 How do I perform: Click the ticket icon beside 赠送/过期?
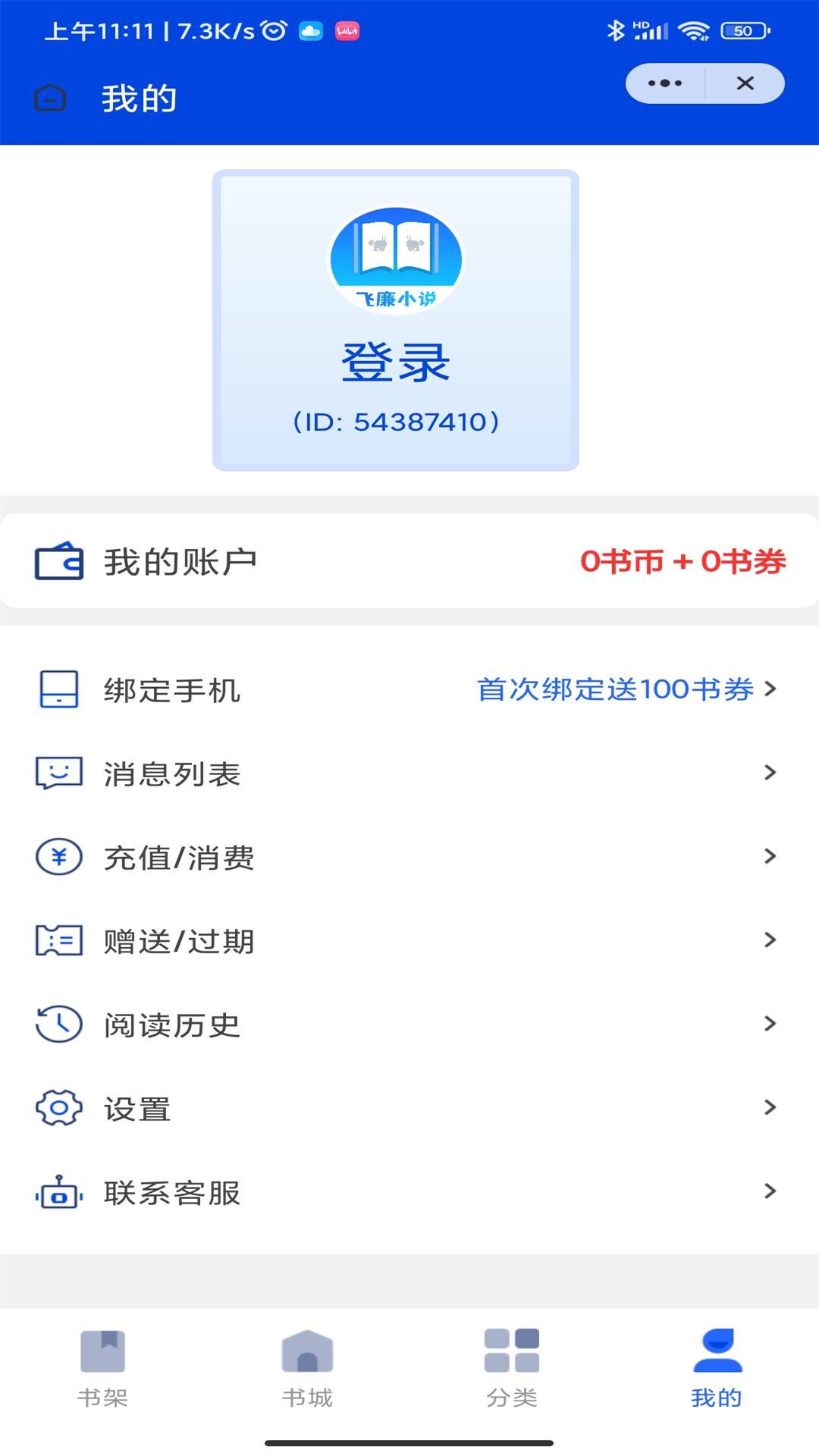57,940
